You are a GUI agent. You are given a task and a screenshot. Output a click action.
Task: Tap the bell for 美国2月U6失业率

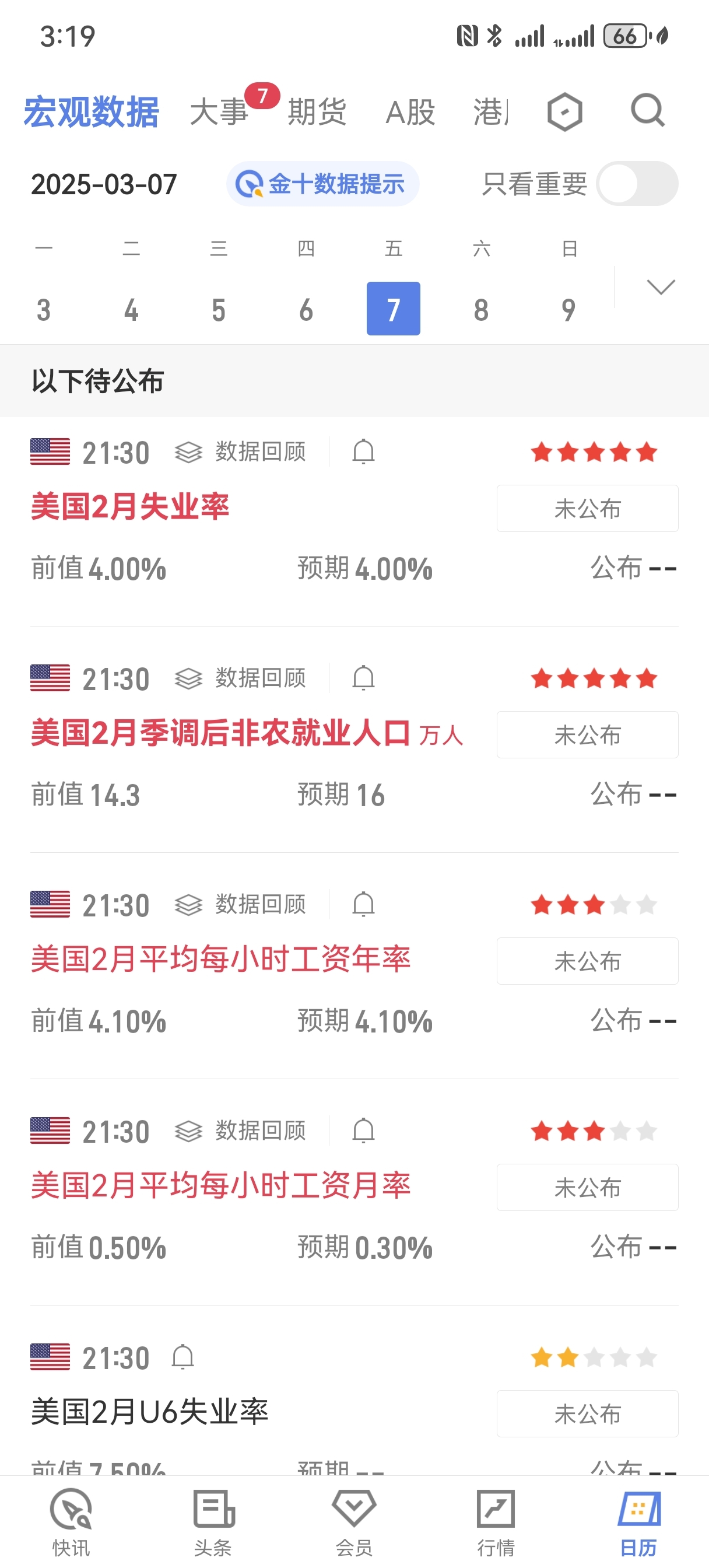182,1357
